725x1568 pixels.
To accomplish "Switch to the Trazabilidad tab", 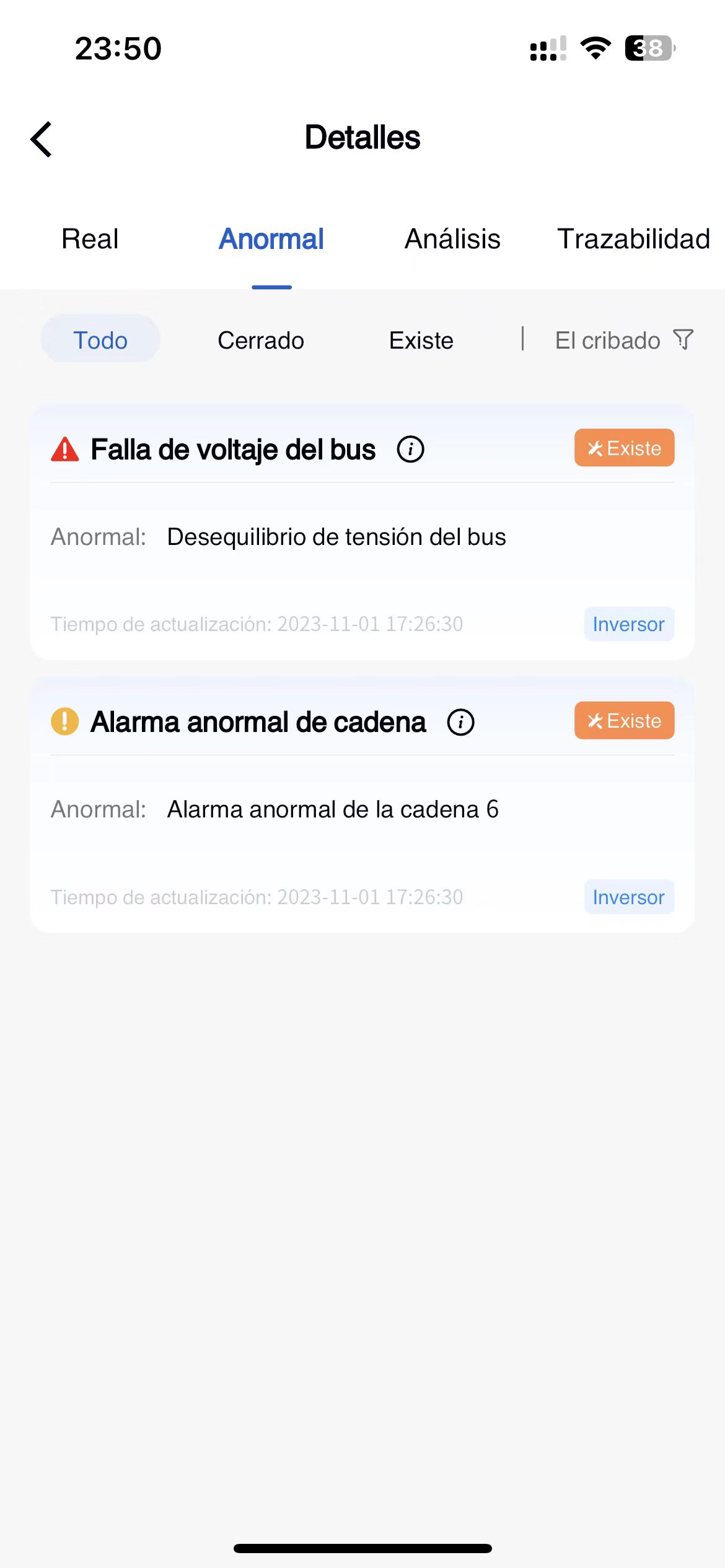I will [633, 239].
